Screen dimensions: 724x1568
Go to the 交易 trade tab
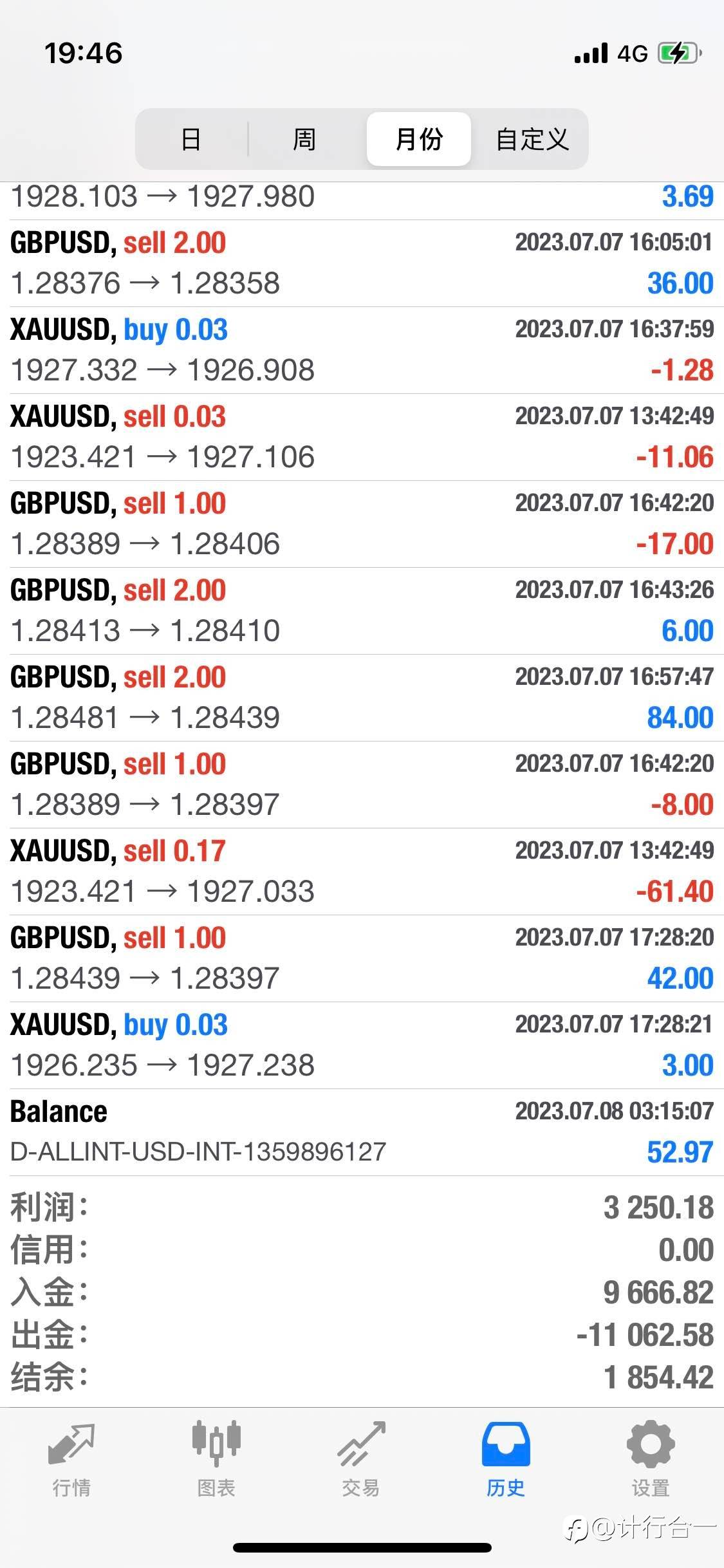coord(361,1460)
